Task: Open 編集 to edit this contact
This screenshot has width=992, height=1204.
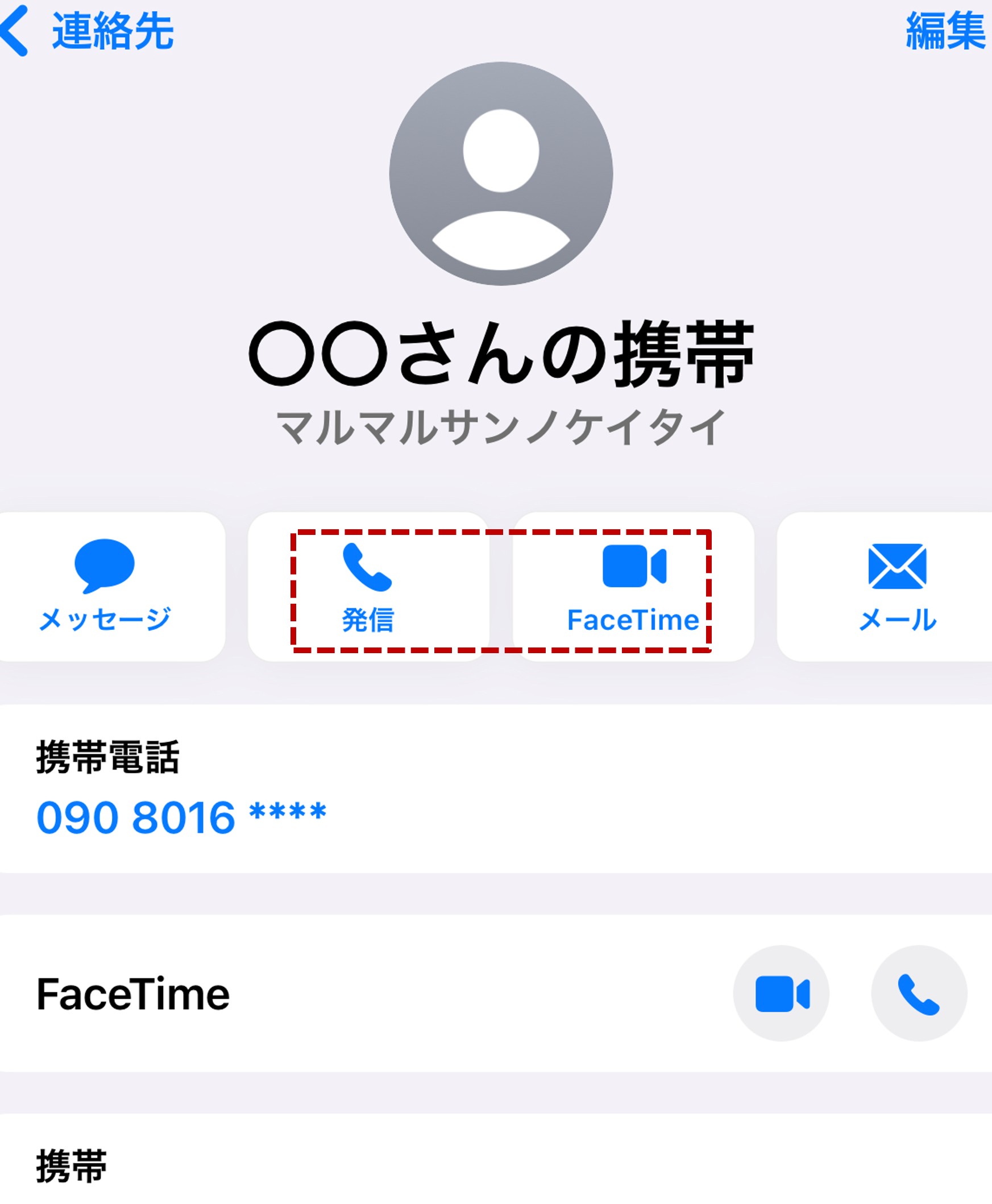Action: [945, 31]
